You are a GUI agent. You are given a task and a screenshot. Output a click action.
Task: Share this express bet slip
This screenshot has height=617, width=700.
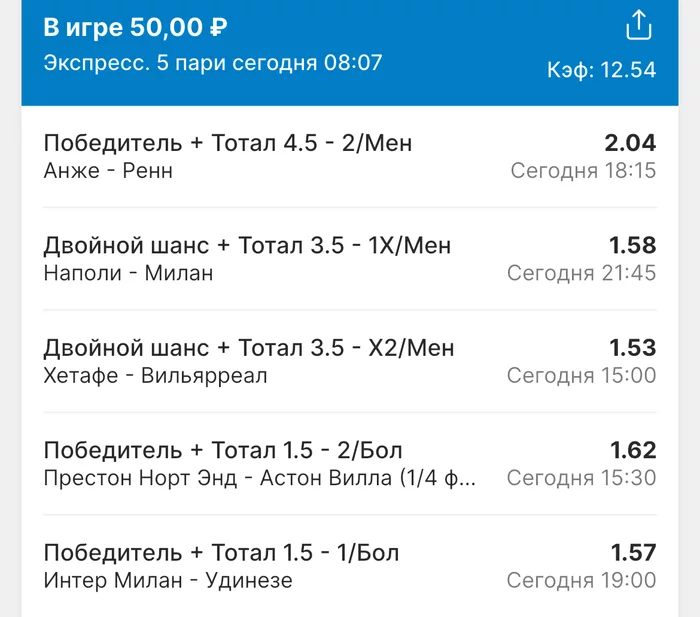click(638, 26)
